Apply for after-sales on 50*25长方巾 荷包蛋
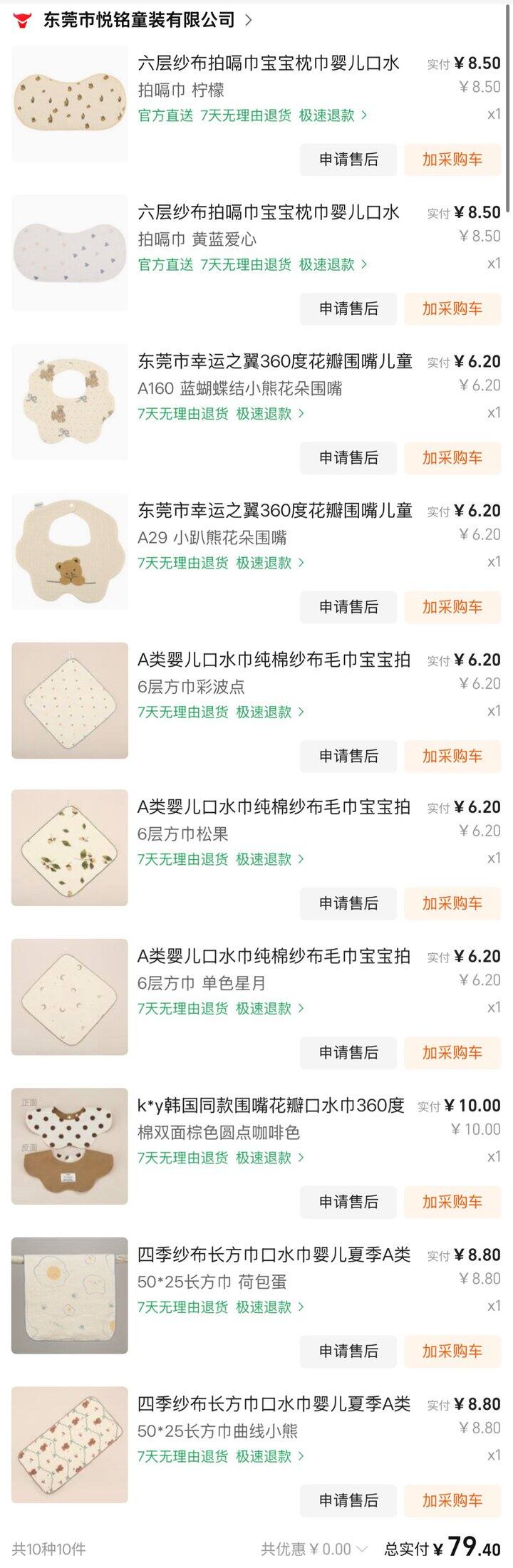 (x=348, y=1351)
